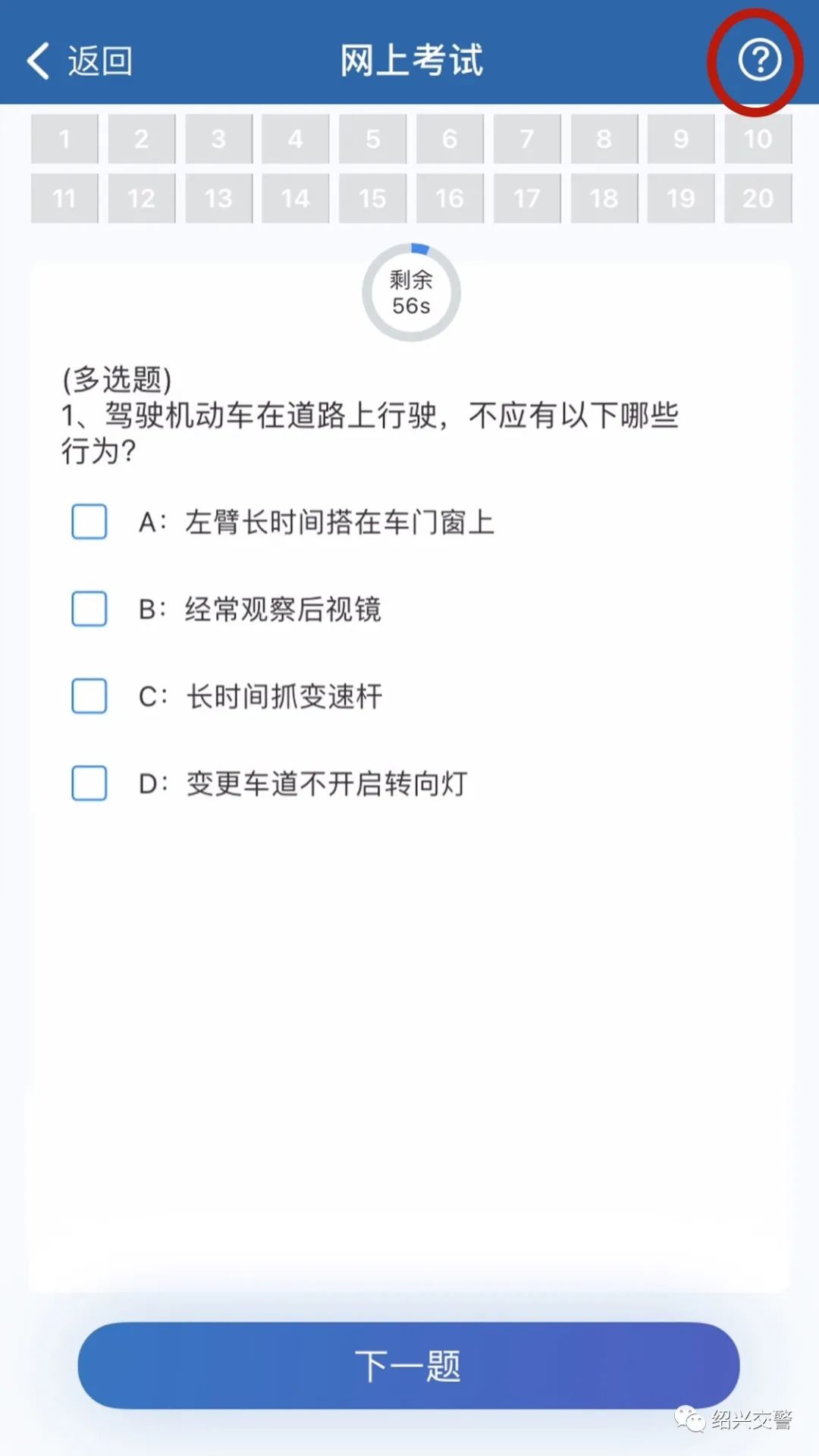Tap the back chevron arrow in the header
Screen dimensions: 819x1456
tap(37, 61)
